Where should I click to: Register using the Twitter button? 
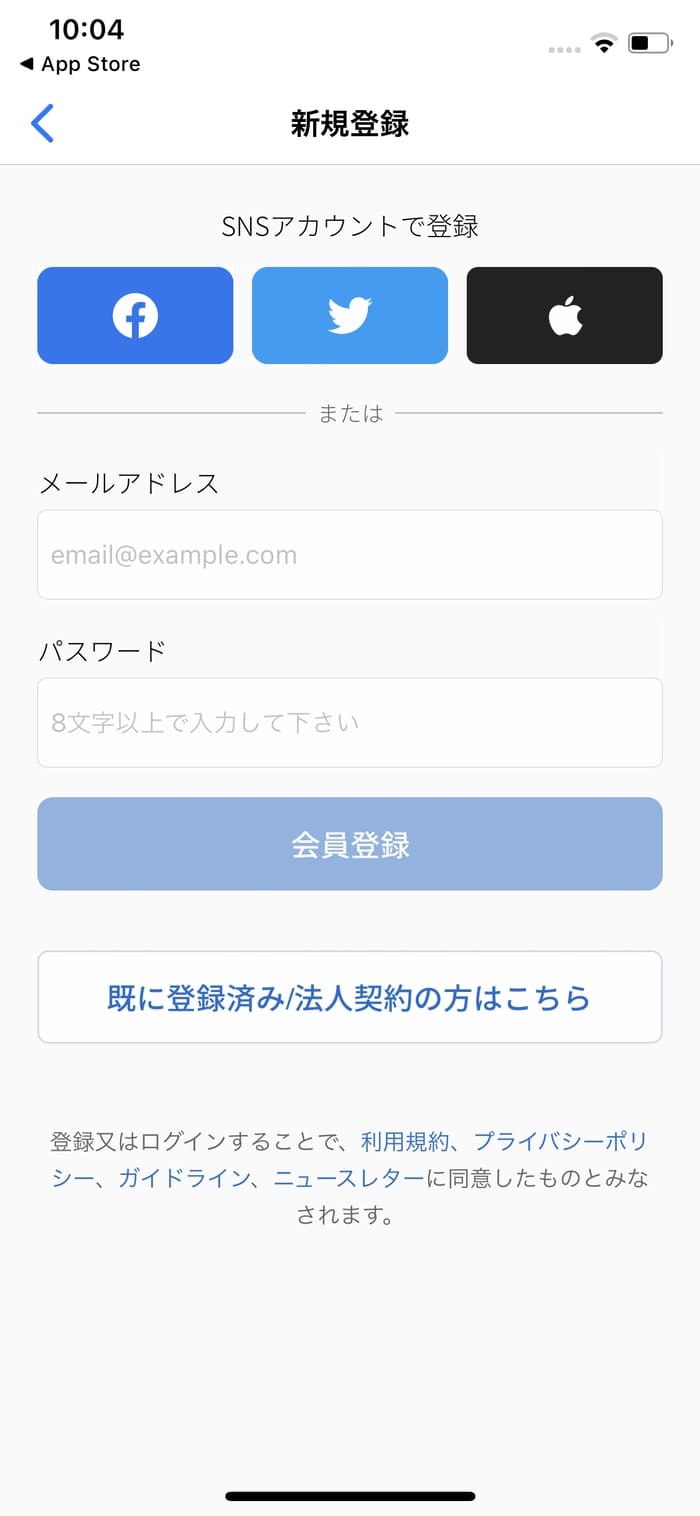(x=350, y=316)
